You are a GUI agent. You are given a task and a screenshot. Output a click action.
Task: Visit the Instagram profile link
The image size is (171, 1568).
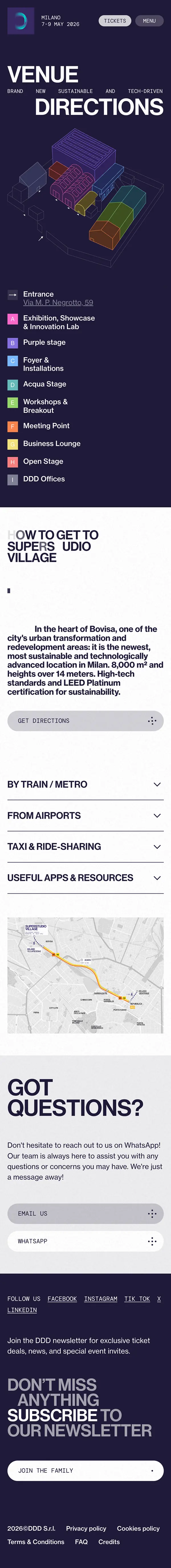(x=101, y=1299)
